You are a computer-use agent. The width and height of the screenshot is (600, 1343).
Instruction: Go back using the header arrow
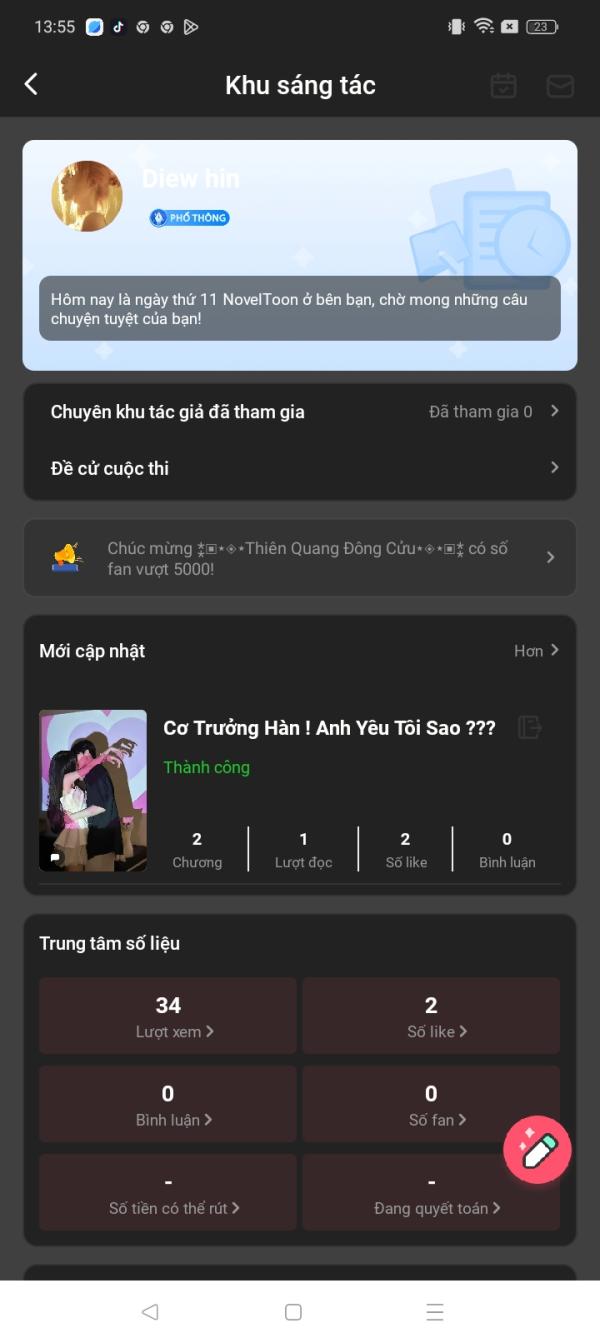(31, 85)
